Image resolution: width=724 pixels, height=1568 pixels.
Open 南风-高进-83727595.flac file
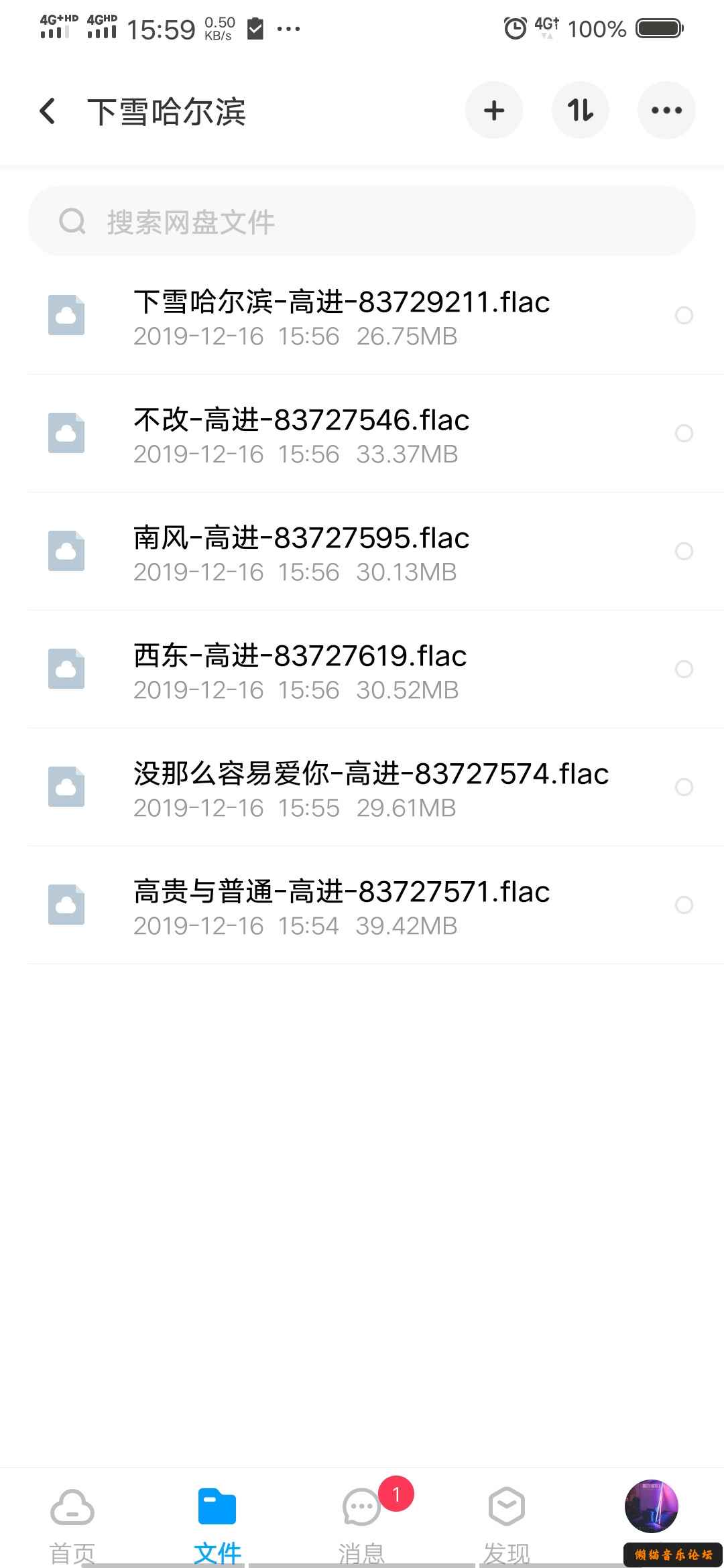point(302,552)
